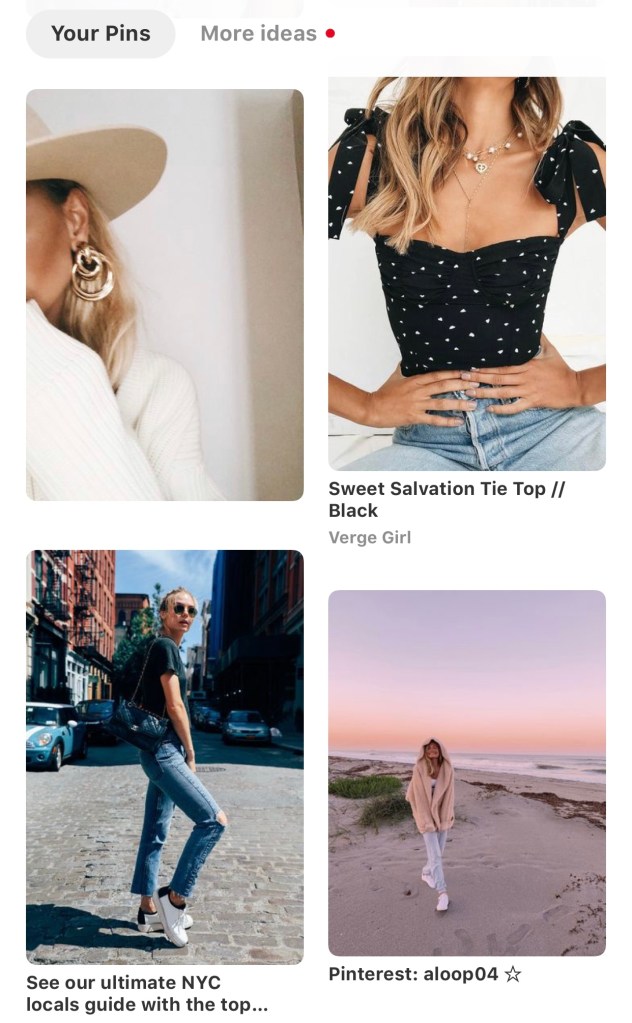Open the NYC locals guide pin
This screenshot has height=1023, width=632.
164,756
